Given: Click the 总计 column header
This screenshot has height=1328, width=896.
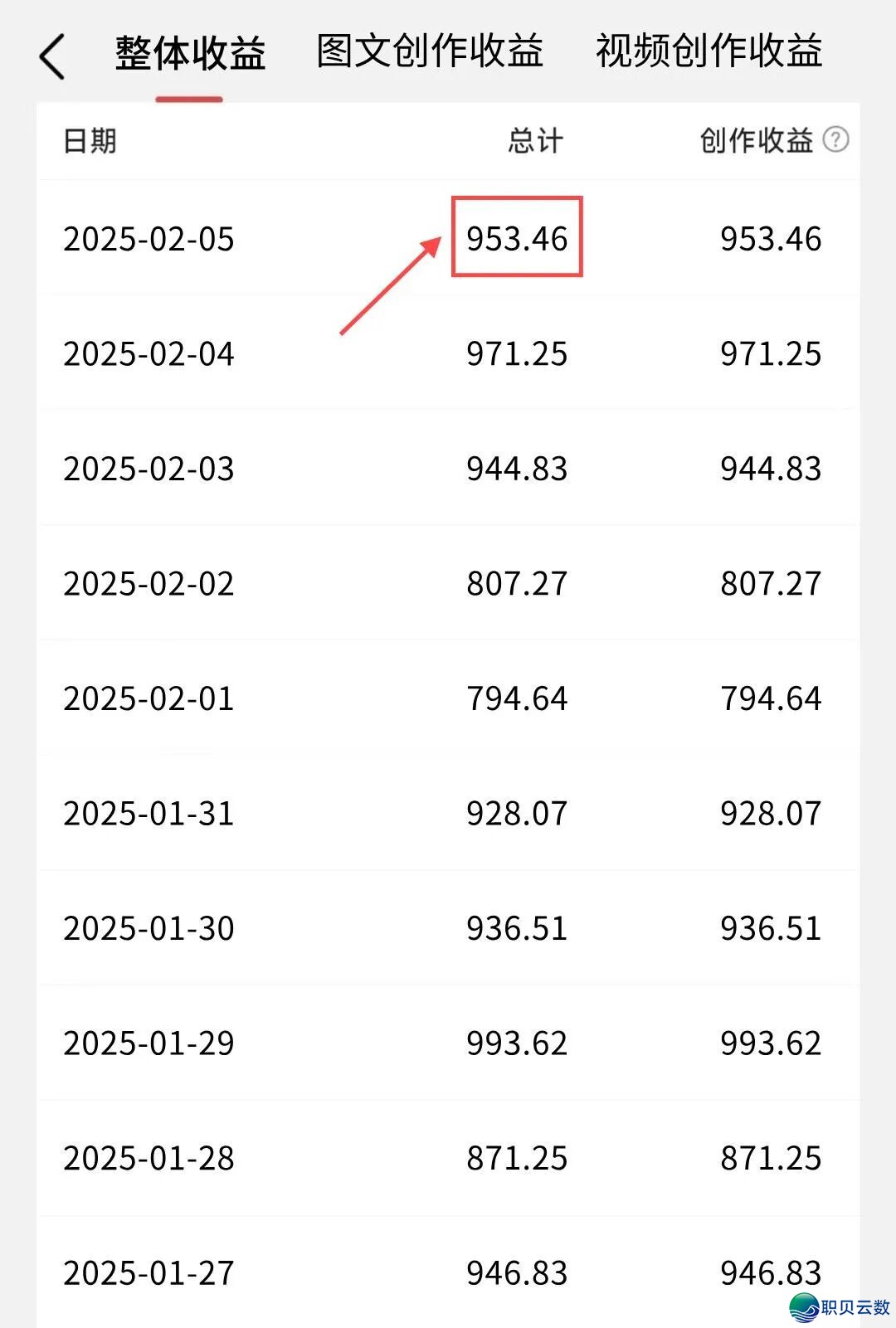Looking at the screenshot, I should 533,139.
